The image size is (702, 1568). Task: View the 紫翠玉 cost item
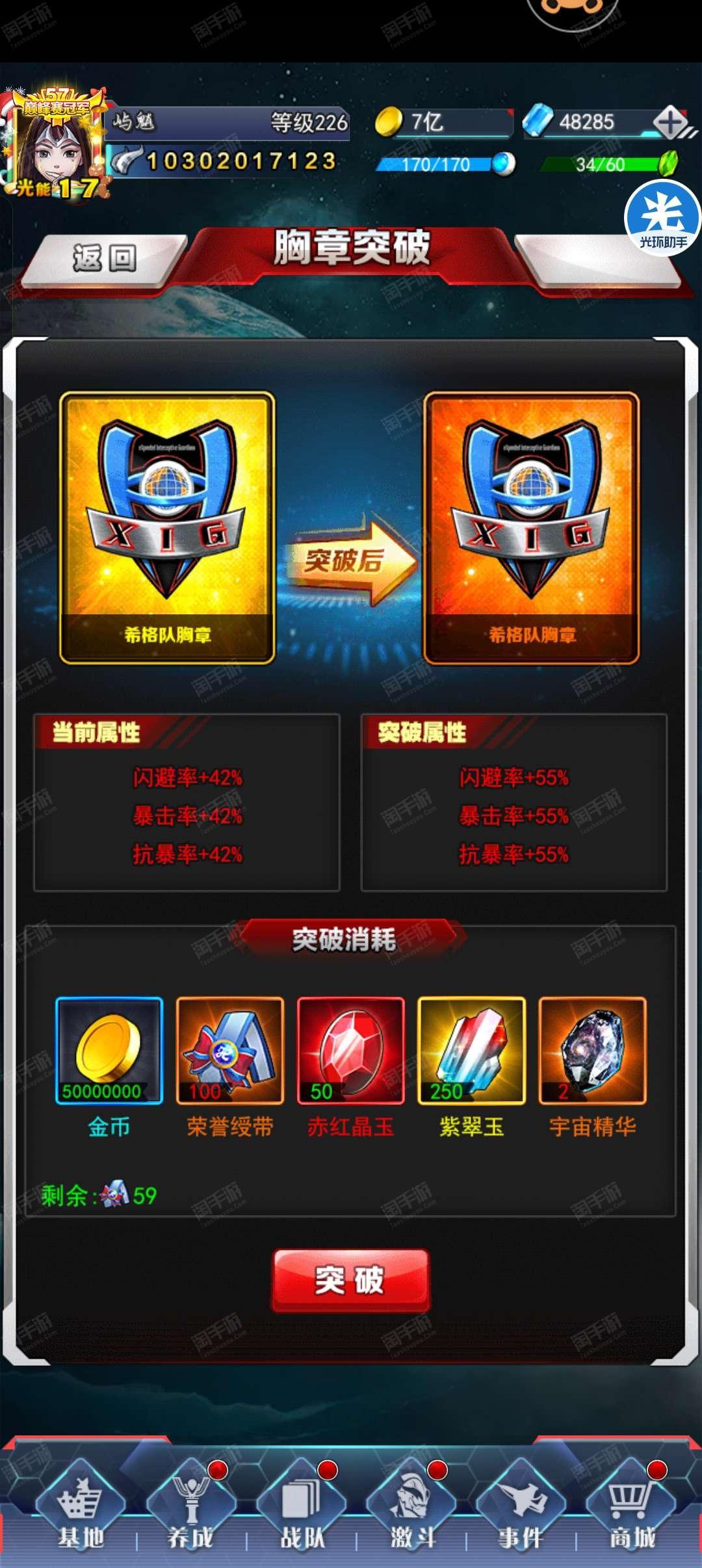click(471, 1051)
